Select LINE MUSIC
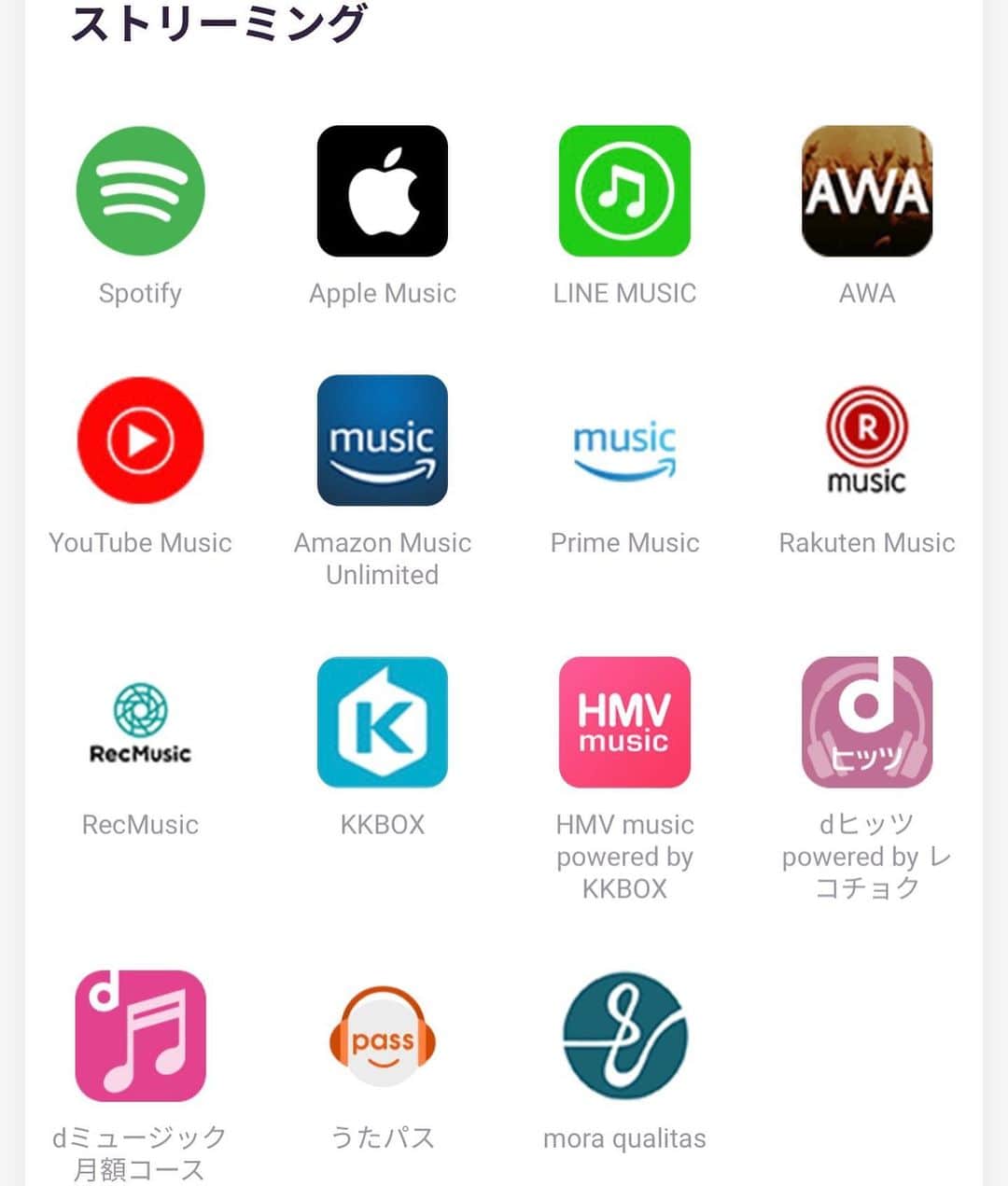 (624, 191)
